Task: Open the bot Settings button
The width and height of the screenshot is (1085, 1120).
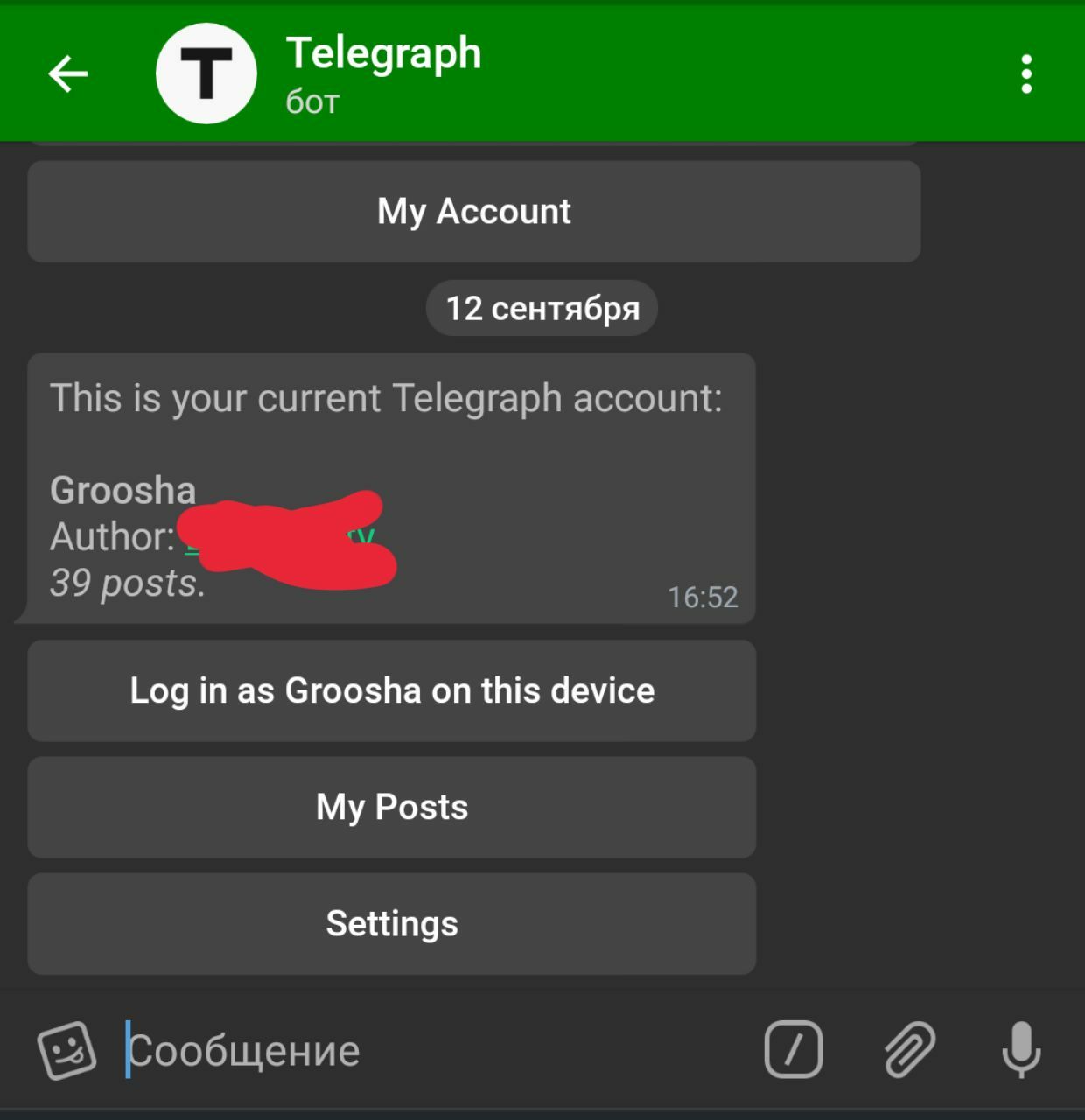Action: [391, 923]
